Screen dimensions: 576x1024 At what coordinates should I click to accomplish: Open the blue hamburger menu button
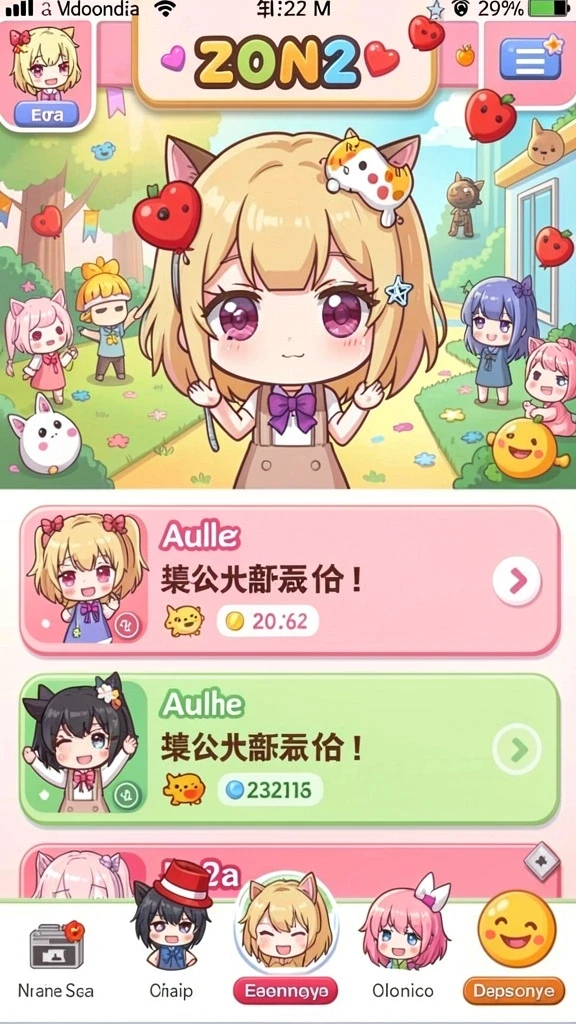pos(530,59)
